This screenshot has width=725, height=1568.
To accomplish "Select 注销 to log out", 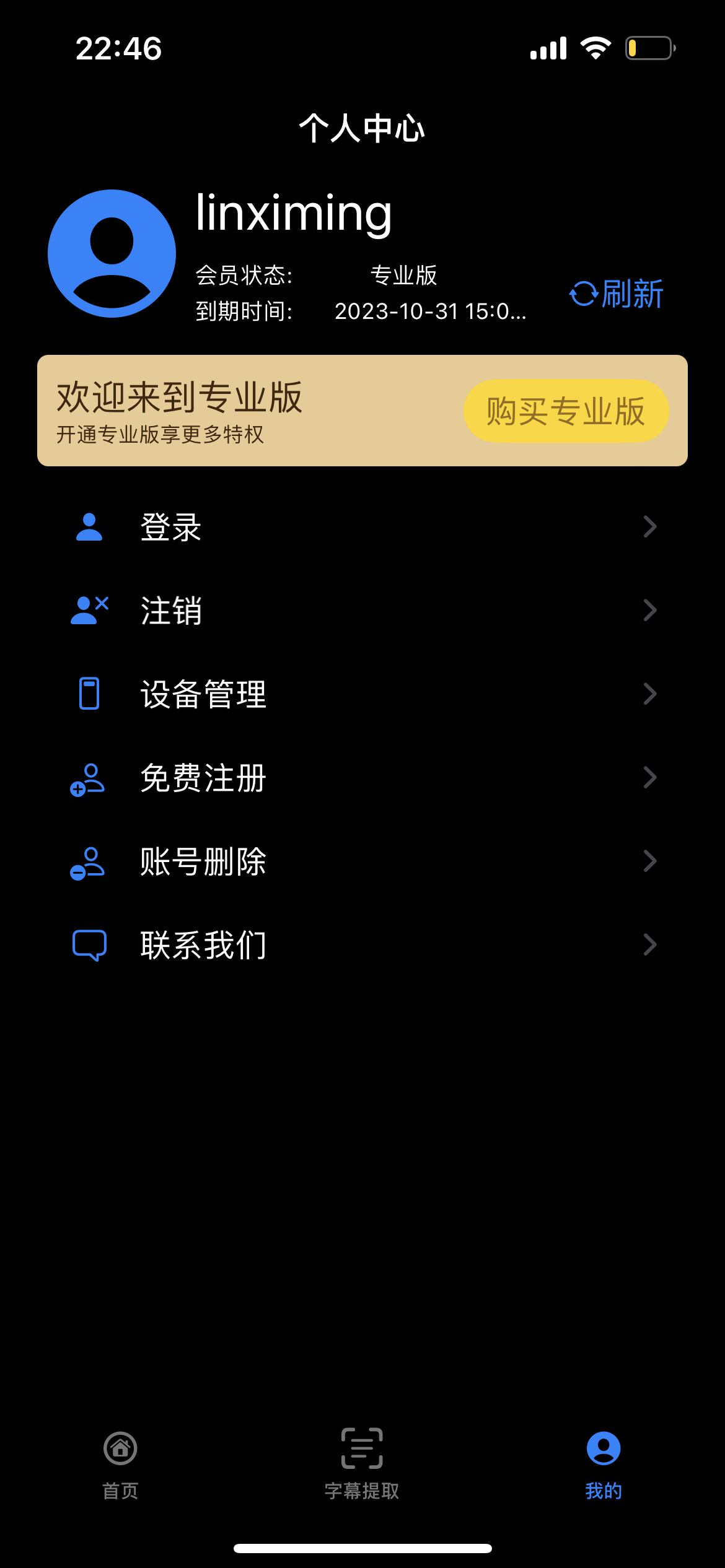I will pos(362,611).
